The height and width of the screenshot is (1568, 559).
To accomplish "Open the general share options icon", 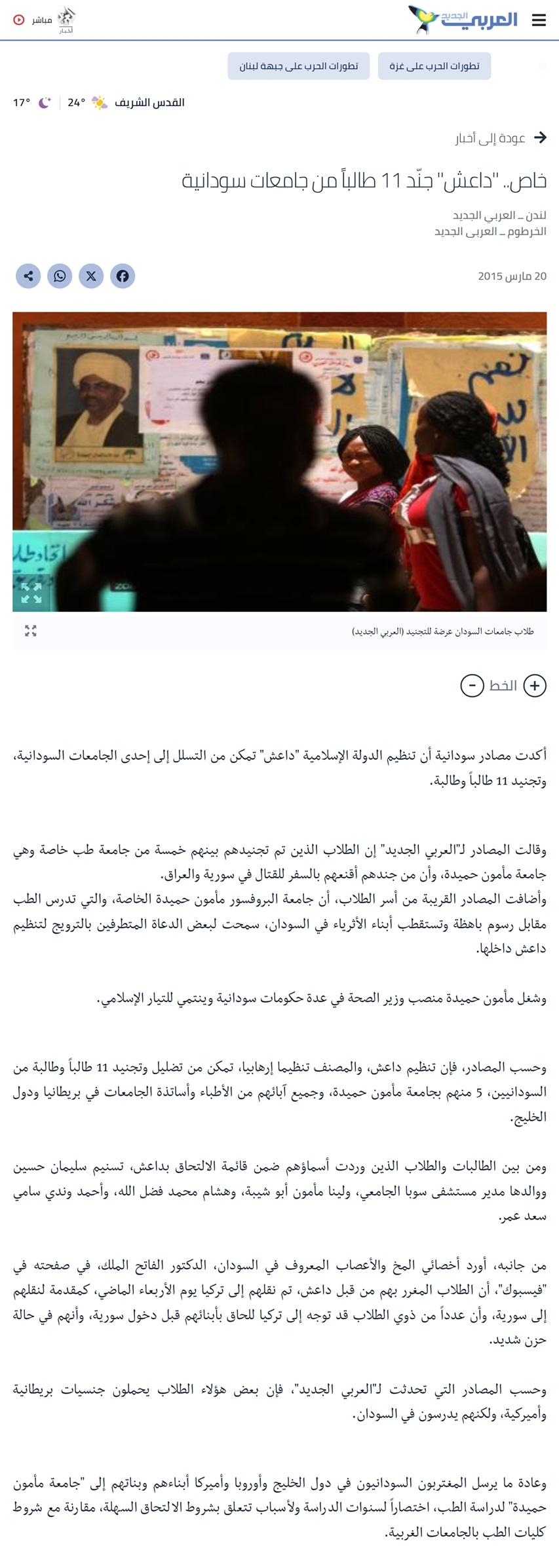I will tap(28, 276).
